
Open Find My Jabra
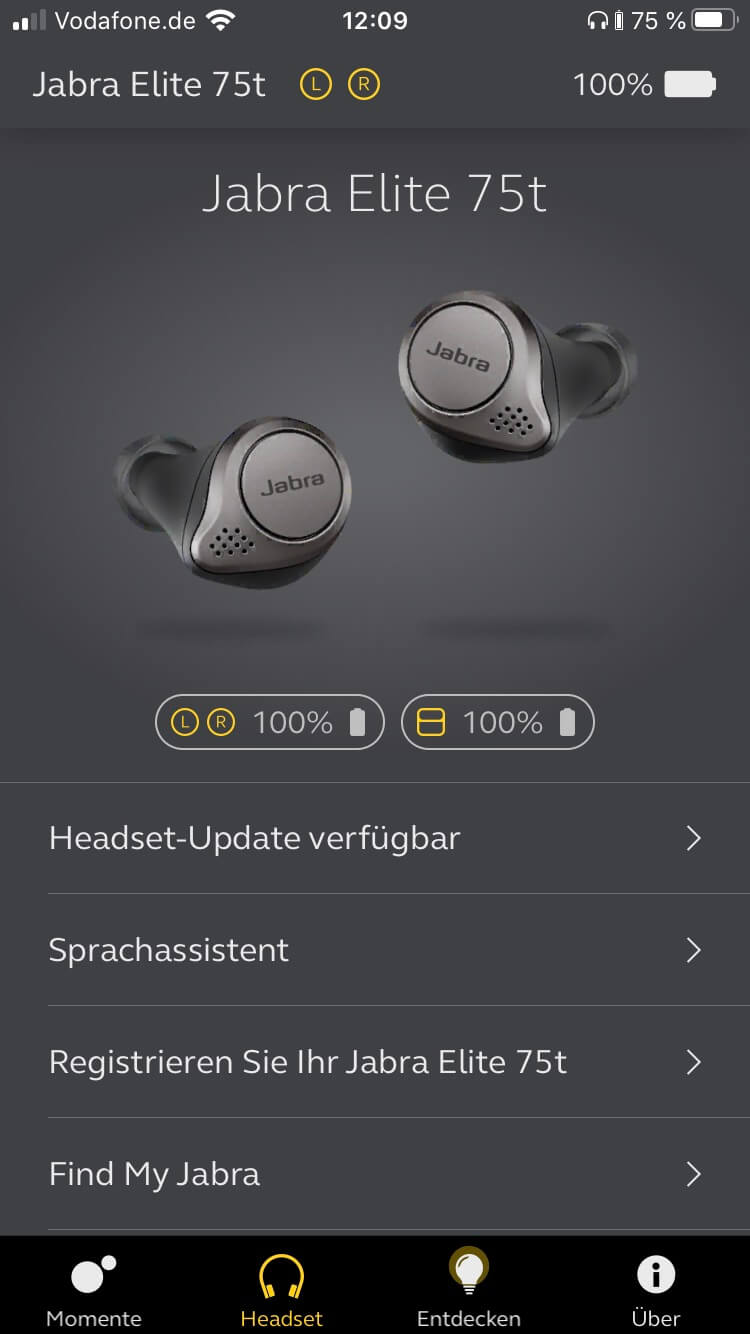coord(375,1174)
